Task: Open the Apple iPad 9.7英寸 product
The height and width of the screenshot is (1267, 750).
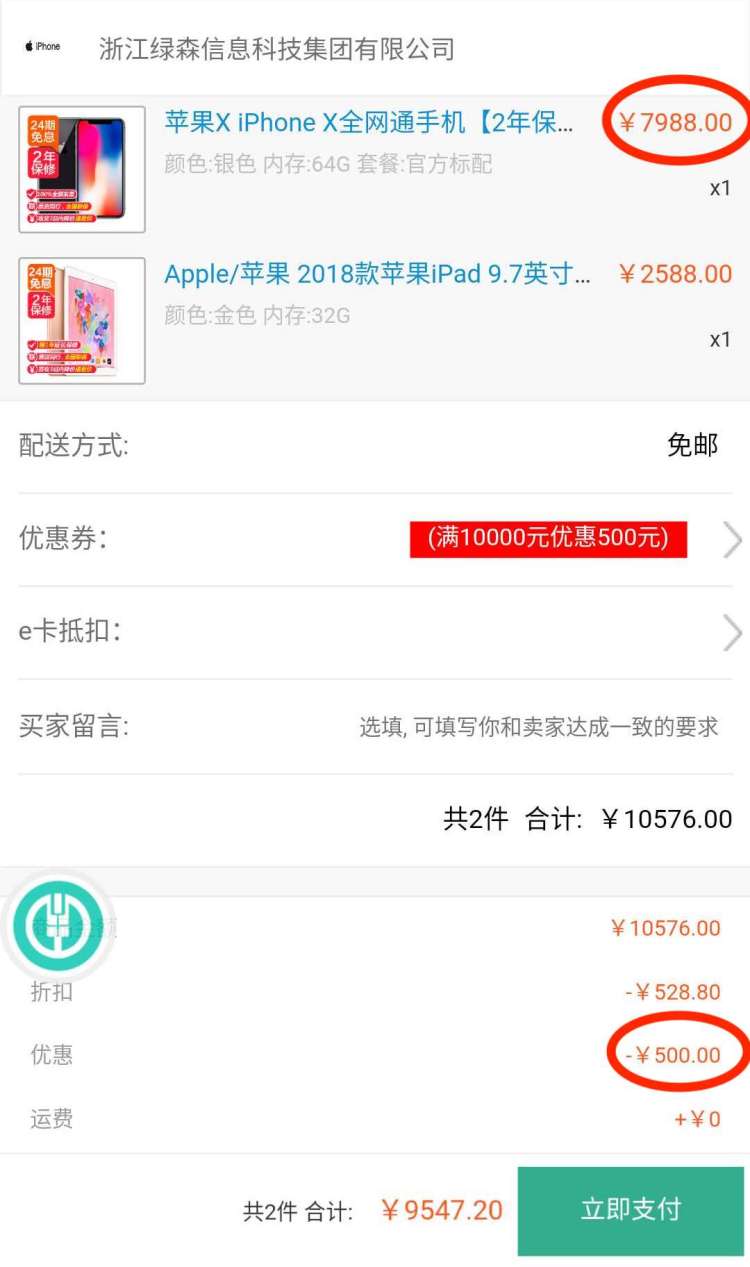Action: pos(377,274)
